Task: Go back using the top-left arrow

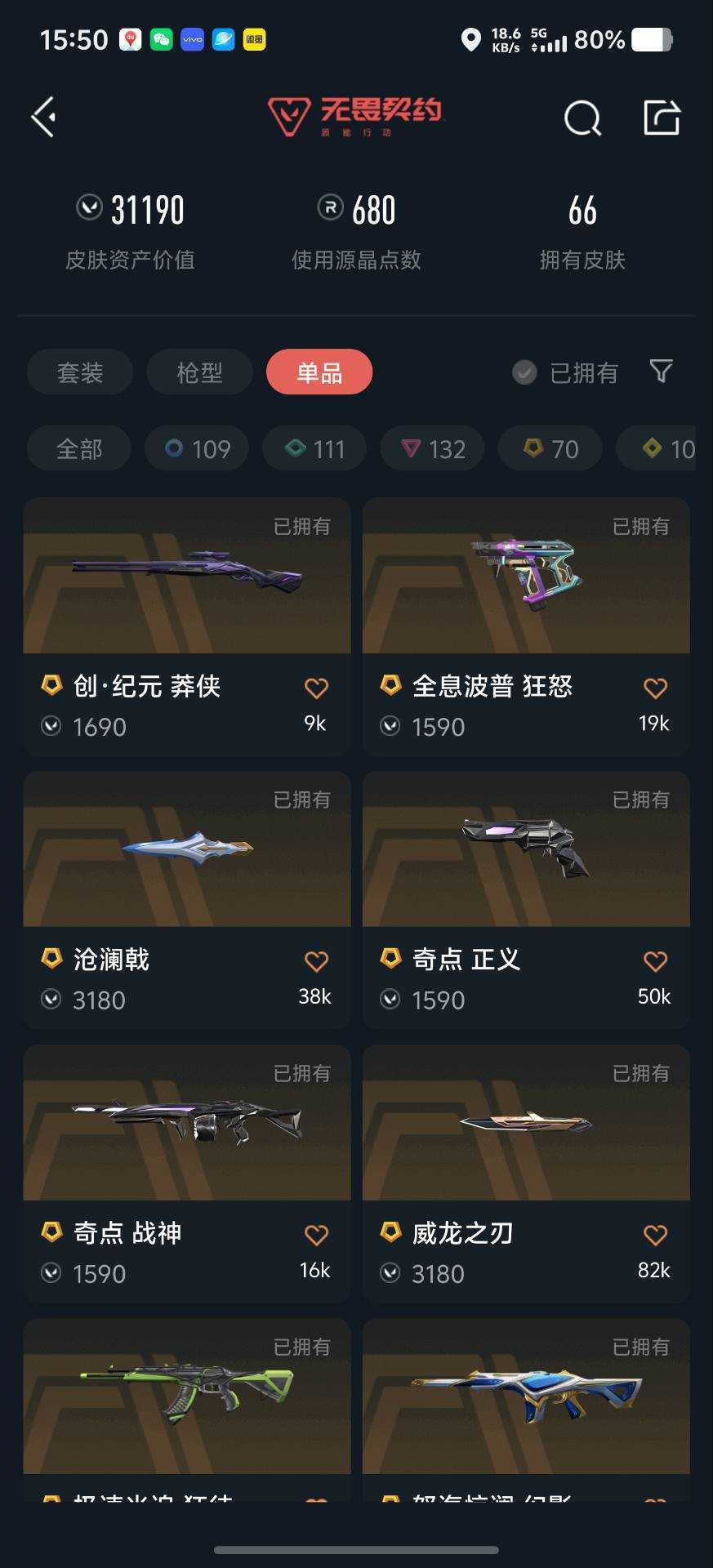Action: (x=44, y=117)
